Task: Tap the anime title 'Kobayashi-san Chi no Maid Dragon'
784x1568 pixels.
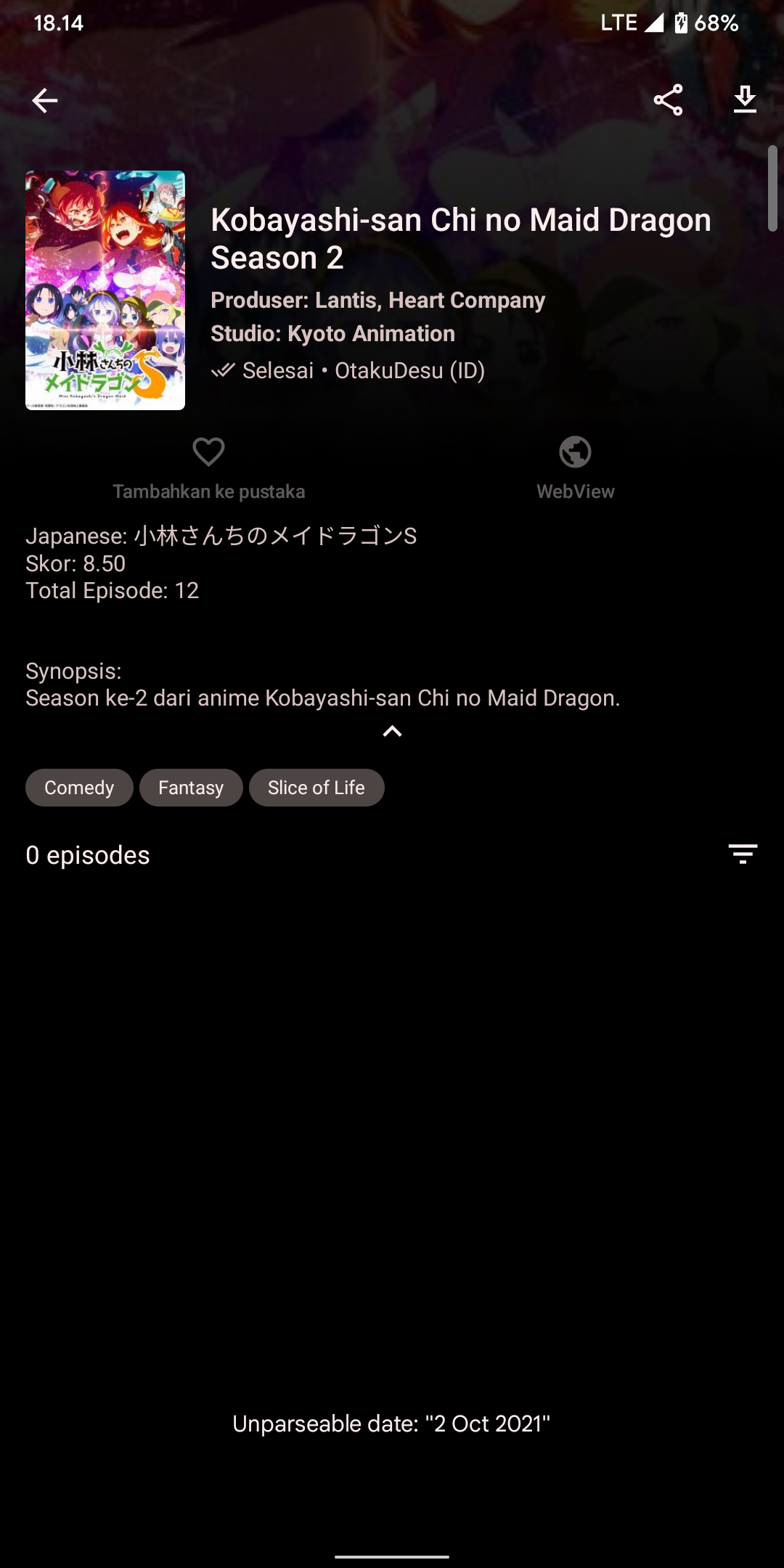Action: [x=460, y=238]
